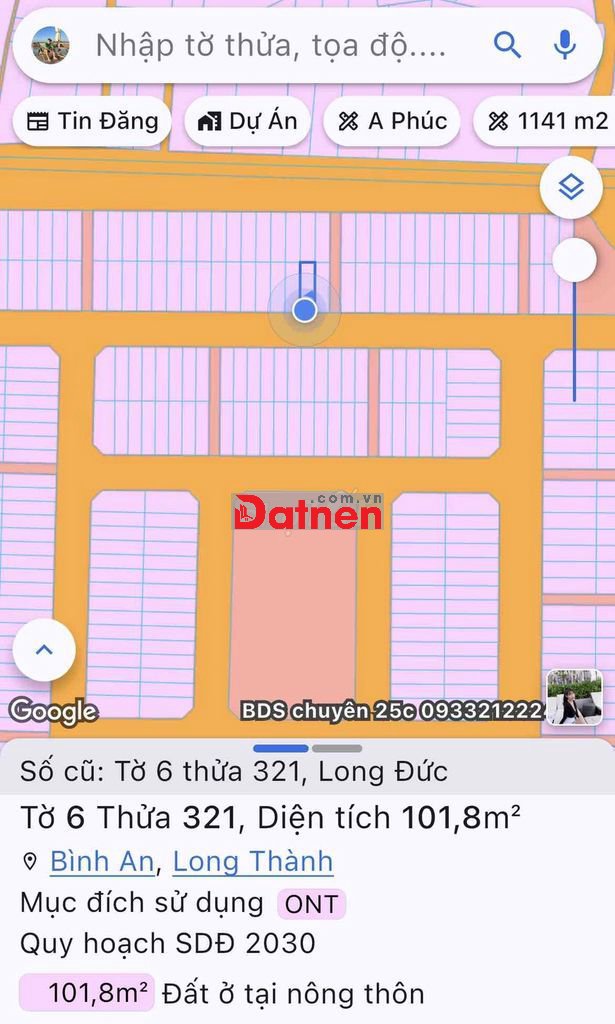Expand the panel with the up-arrow button

pos(44,650)
